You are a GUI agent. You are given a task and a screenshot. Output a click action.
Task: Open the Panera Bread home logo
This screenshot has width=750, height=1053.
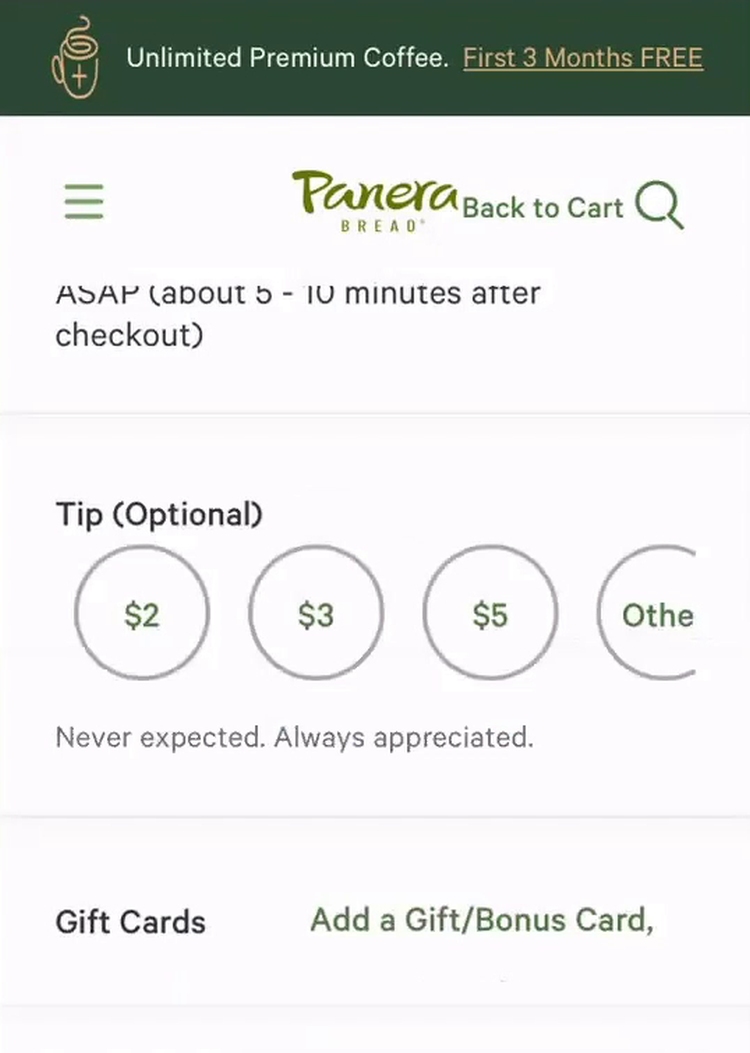[375, 198]
